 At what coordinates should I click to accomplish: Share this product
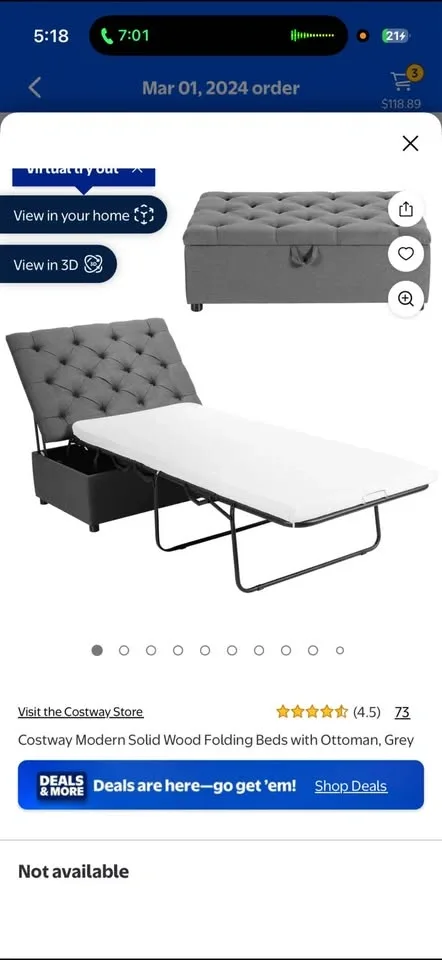(x=406, y=209)
